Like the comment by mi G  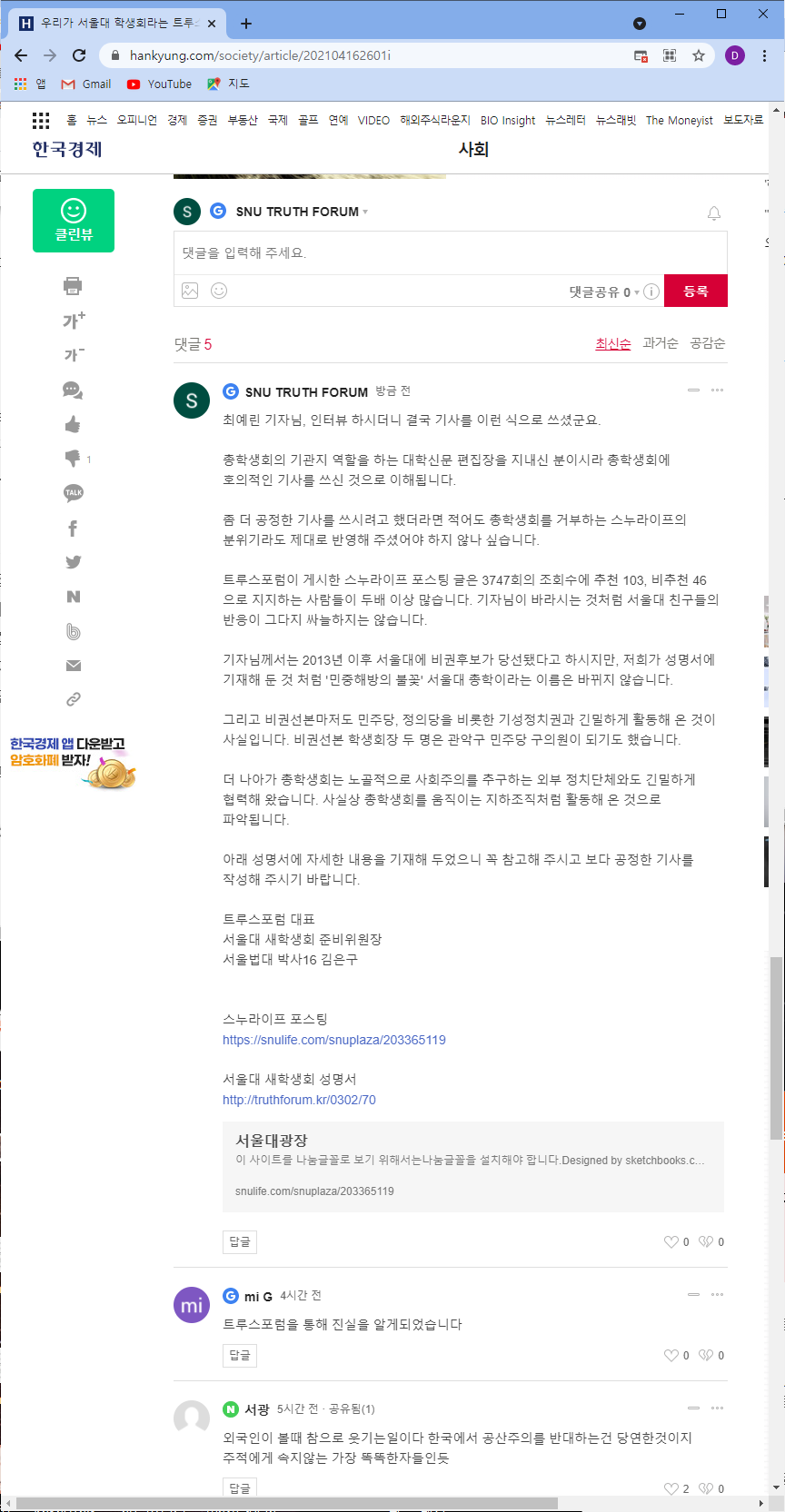tap(671, 1355)
